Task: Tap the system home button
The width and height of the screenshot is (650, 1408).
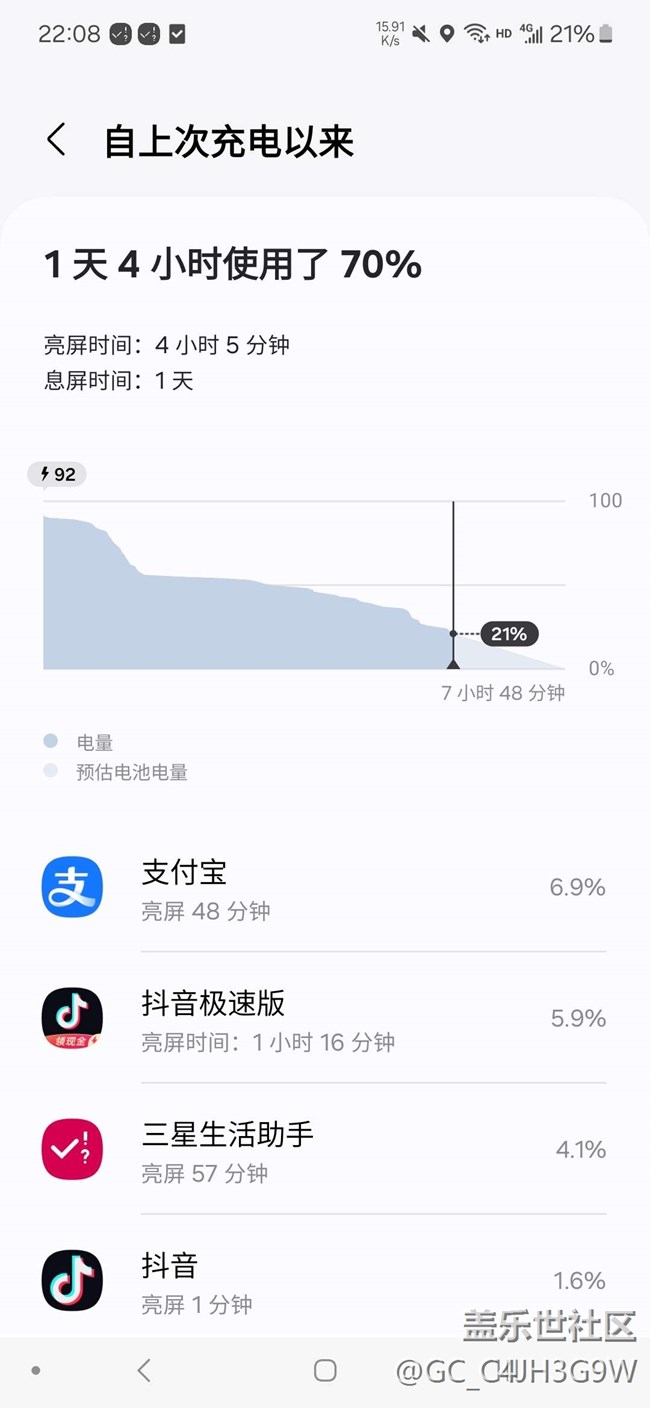Action: coord(325,1371)
